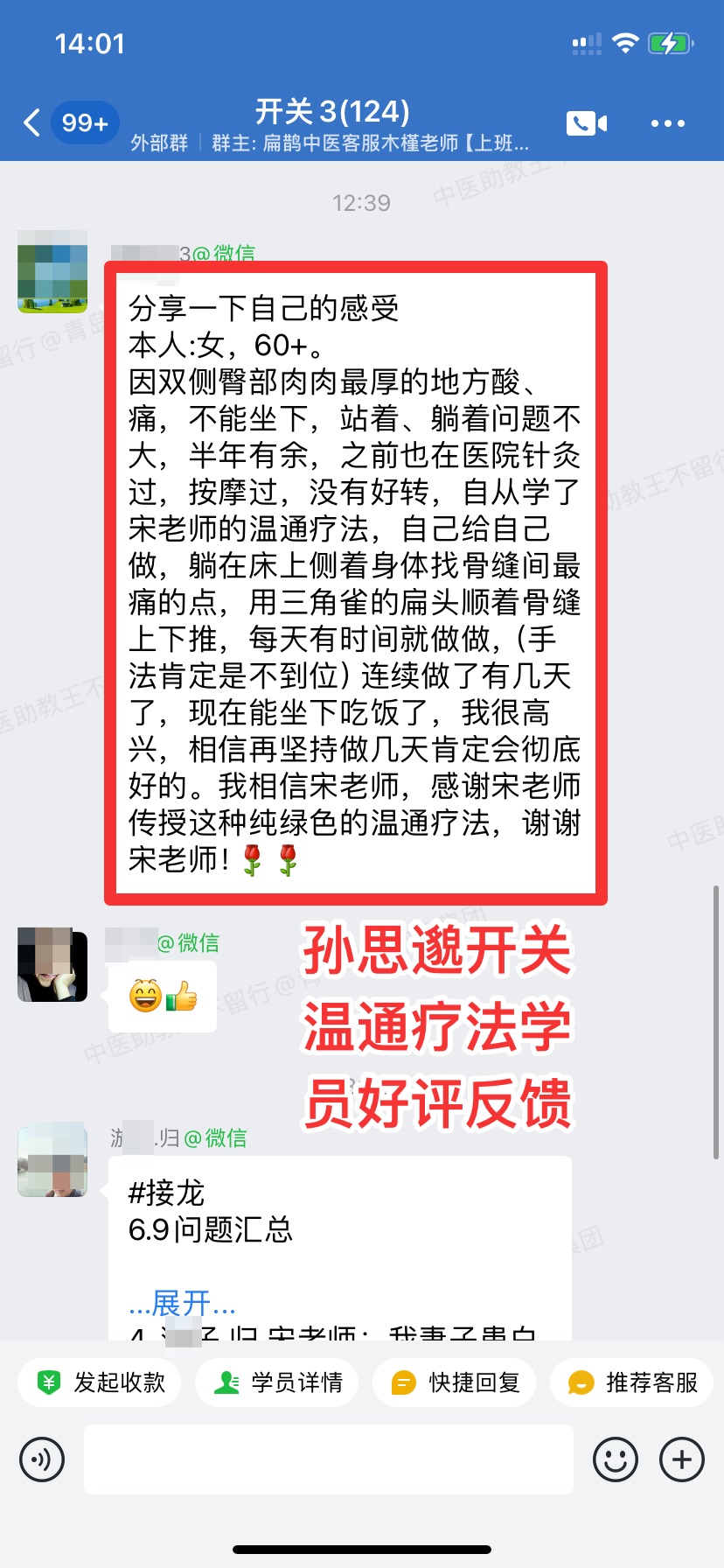This screenshot has width=724, height=1568.
Task: Open avatar of the 接龙 message sender
Action: pyautogui.click(x=52, y=1161)
